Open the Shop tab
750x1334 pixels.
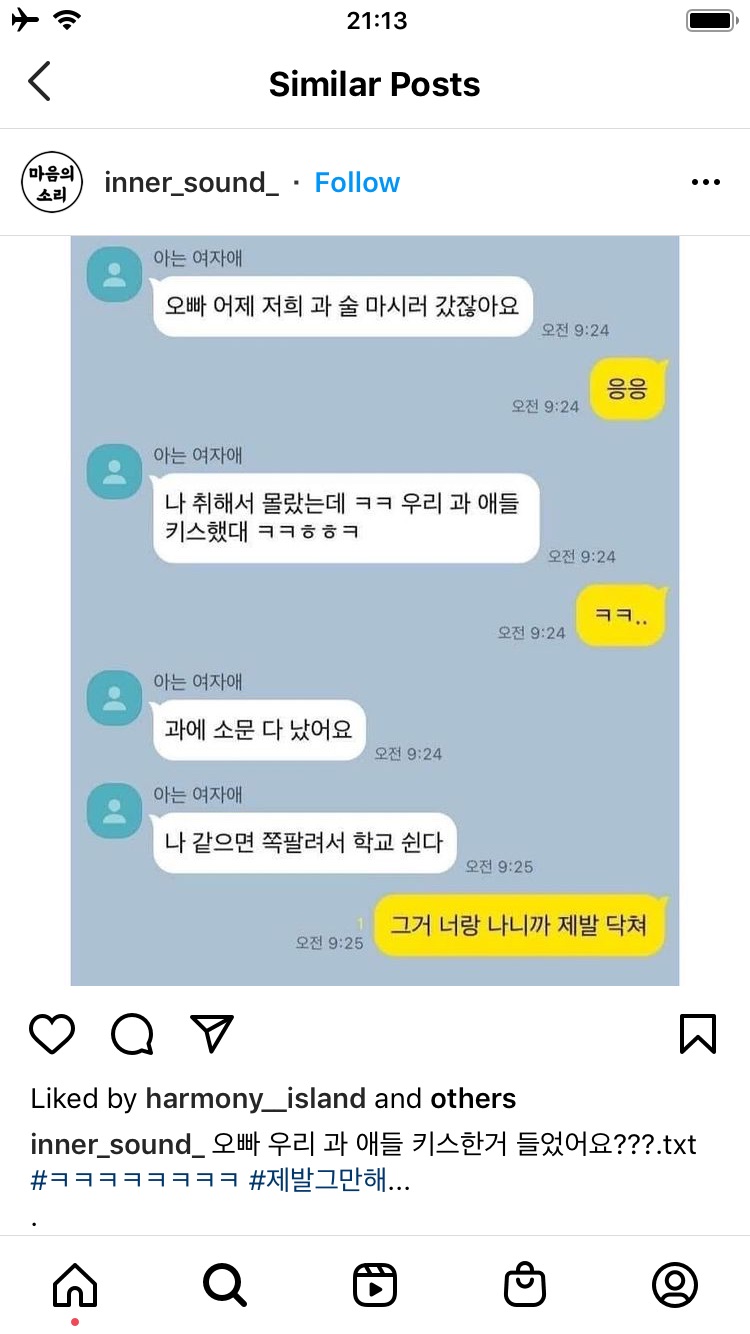[524, 1284]
